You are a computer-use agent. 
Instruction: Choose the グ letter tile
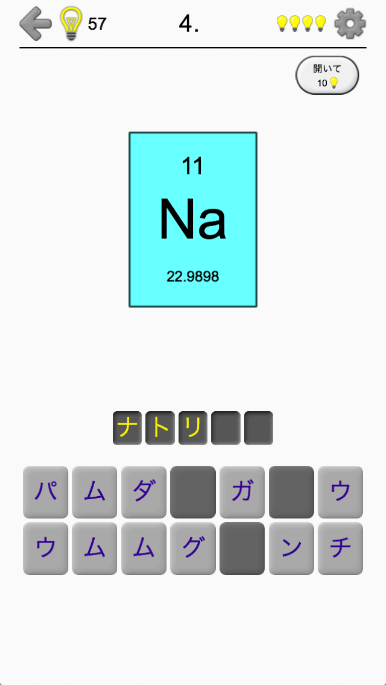point(193,548)
